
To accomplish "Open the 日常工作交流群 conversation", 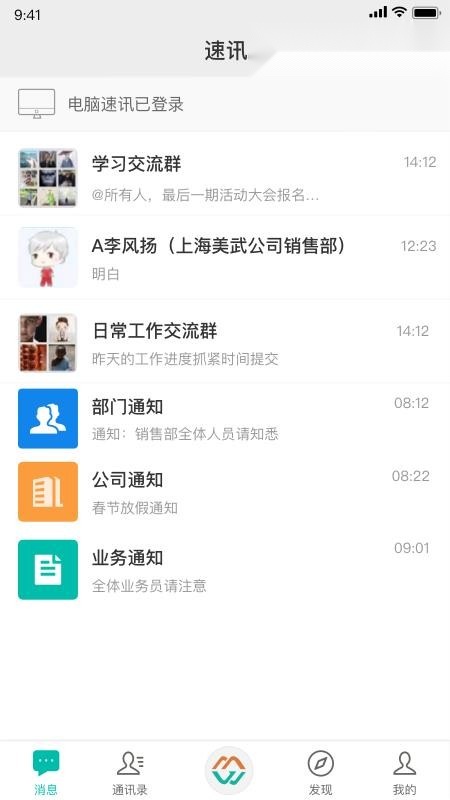I will click(225, 342).
